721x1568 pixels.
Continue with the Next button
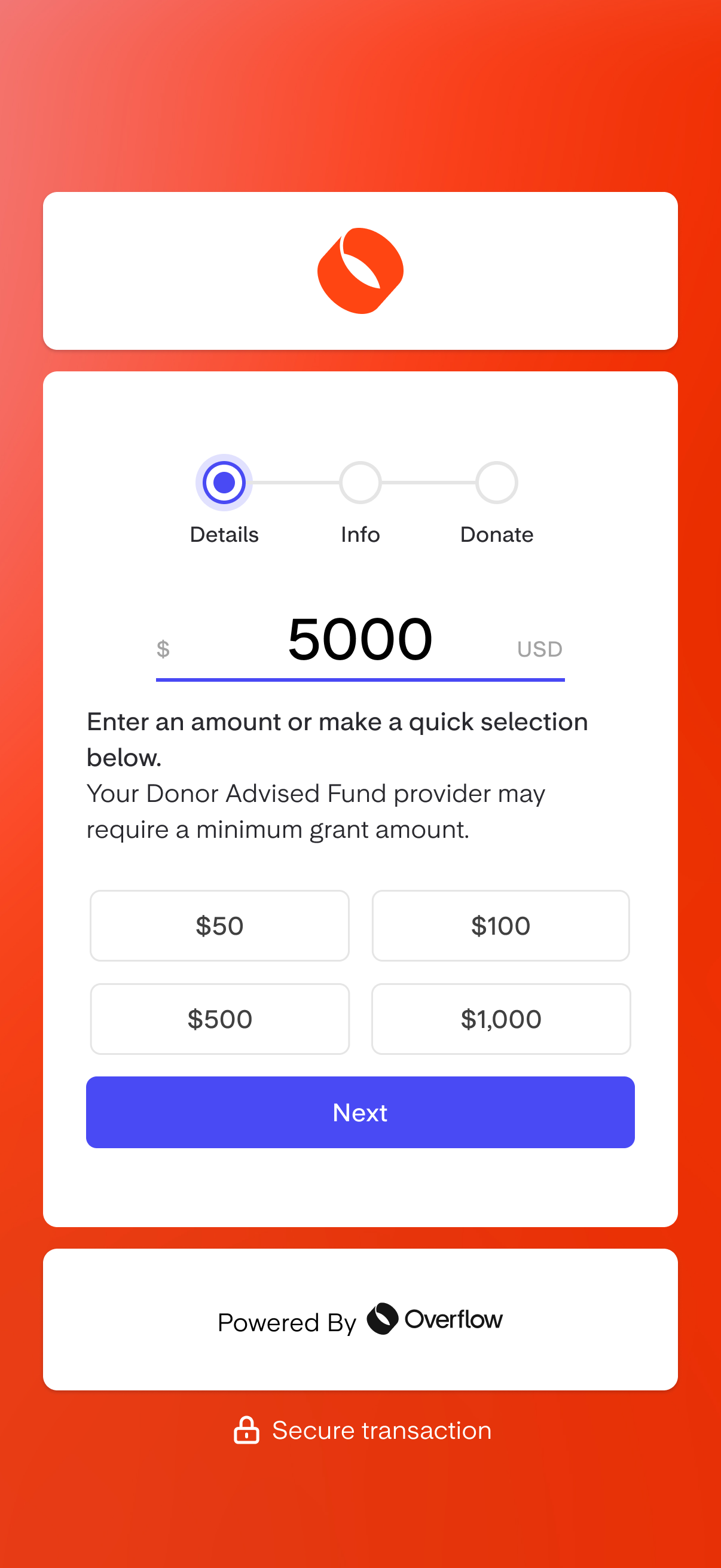(360, 1112)
